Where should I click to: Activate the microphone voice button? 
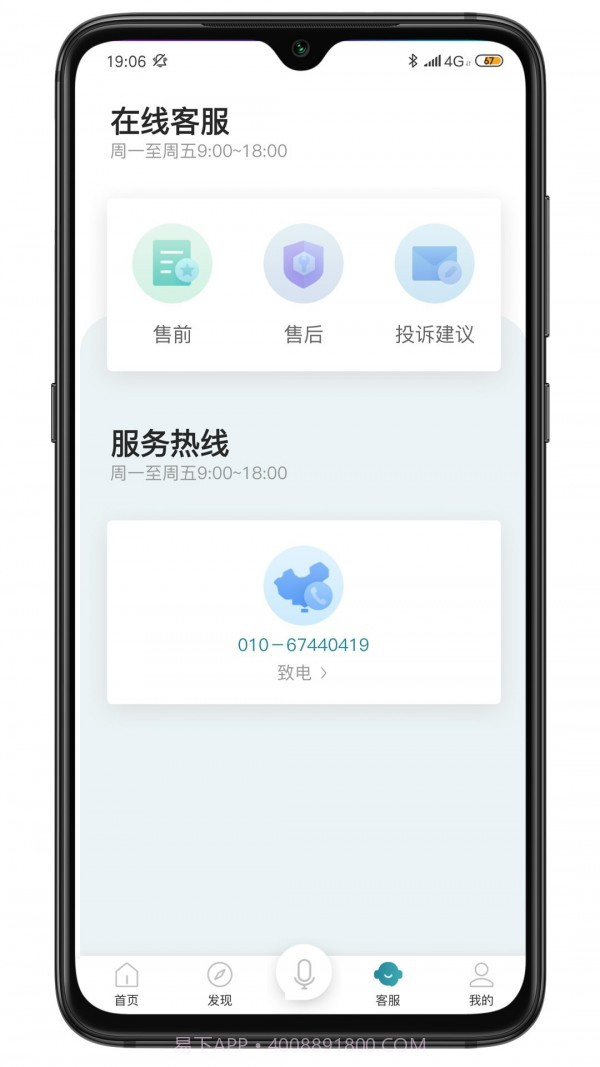(x=304, y=973)
